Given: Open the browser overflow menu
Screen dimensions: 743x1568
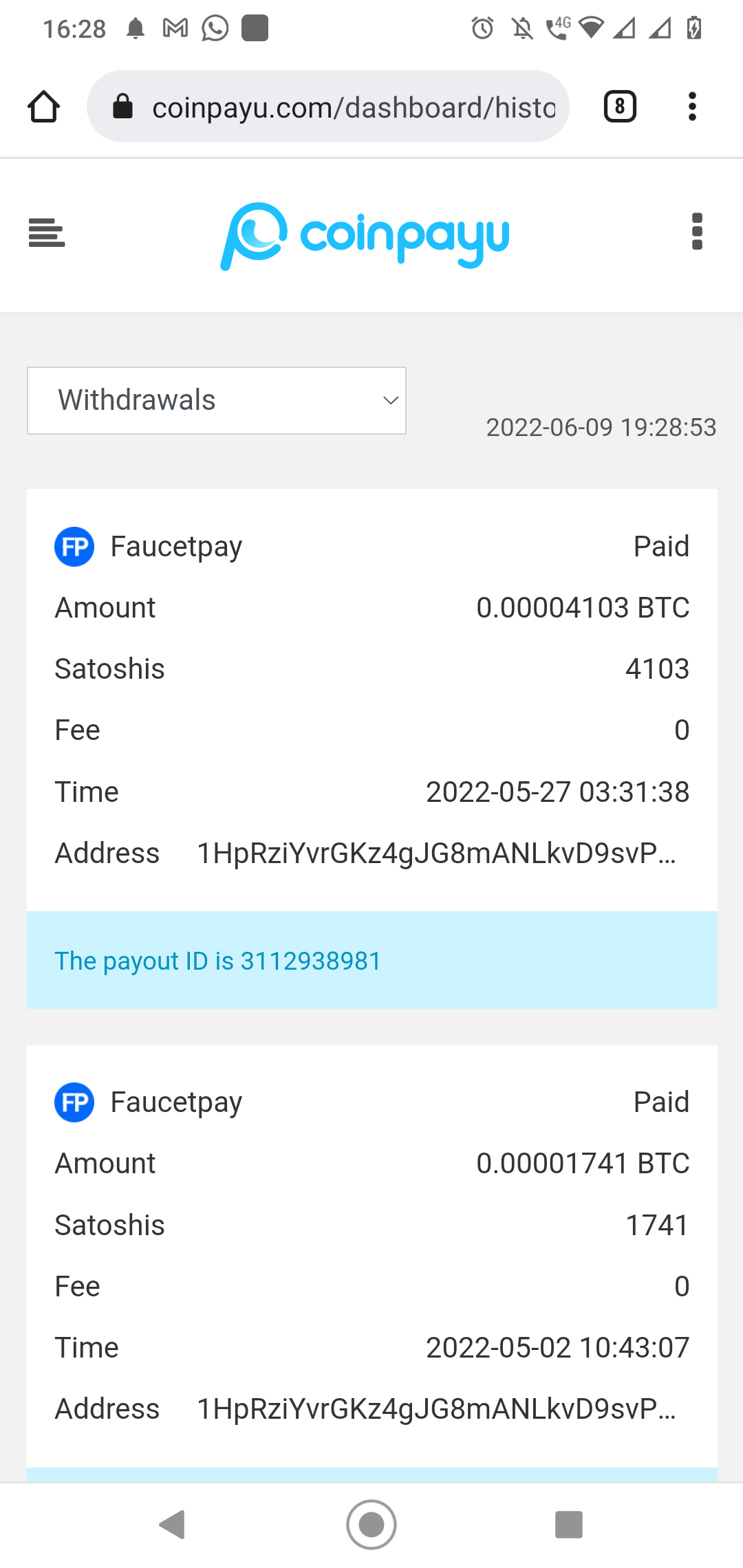Looking at the screenshot, I should (693, 107).
